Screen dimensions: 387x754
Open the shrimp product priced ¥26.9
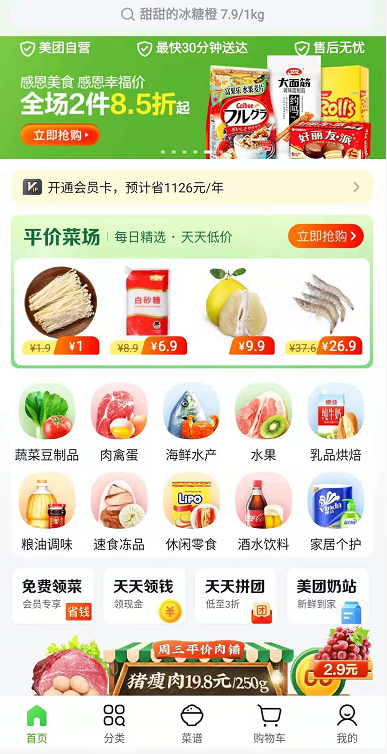coord(324,311)
